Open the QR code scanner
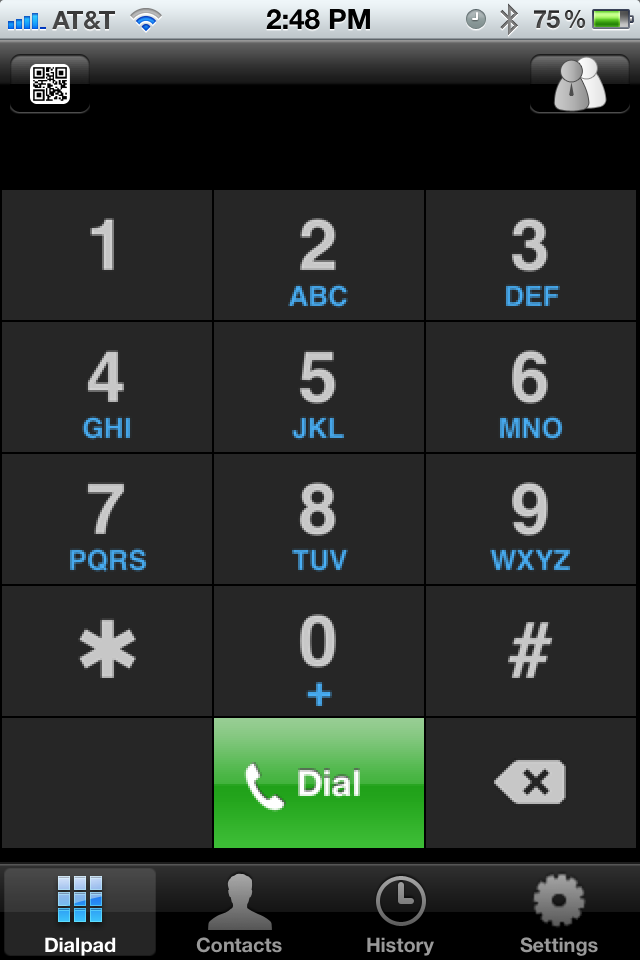This screenshot has width=640, height=960. point(50,84)
